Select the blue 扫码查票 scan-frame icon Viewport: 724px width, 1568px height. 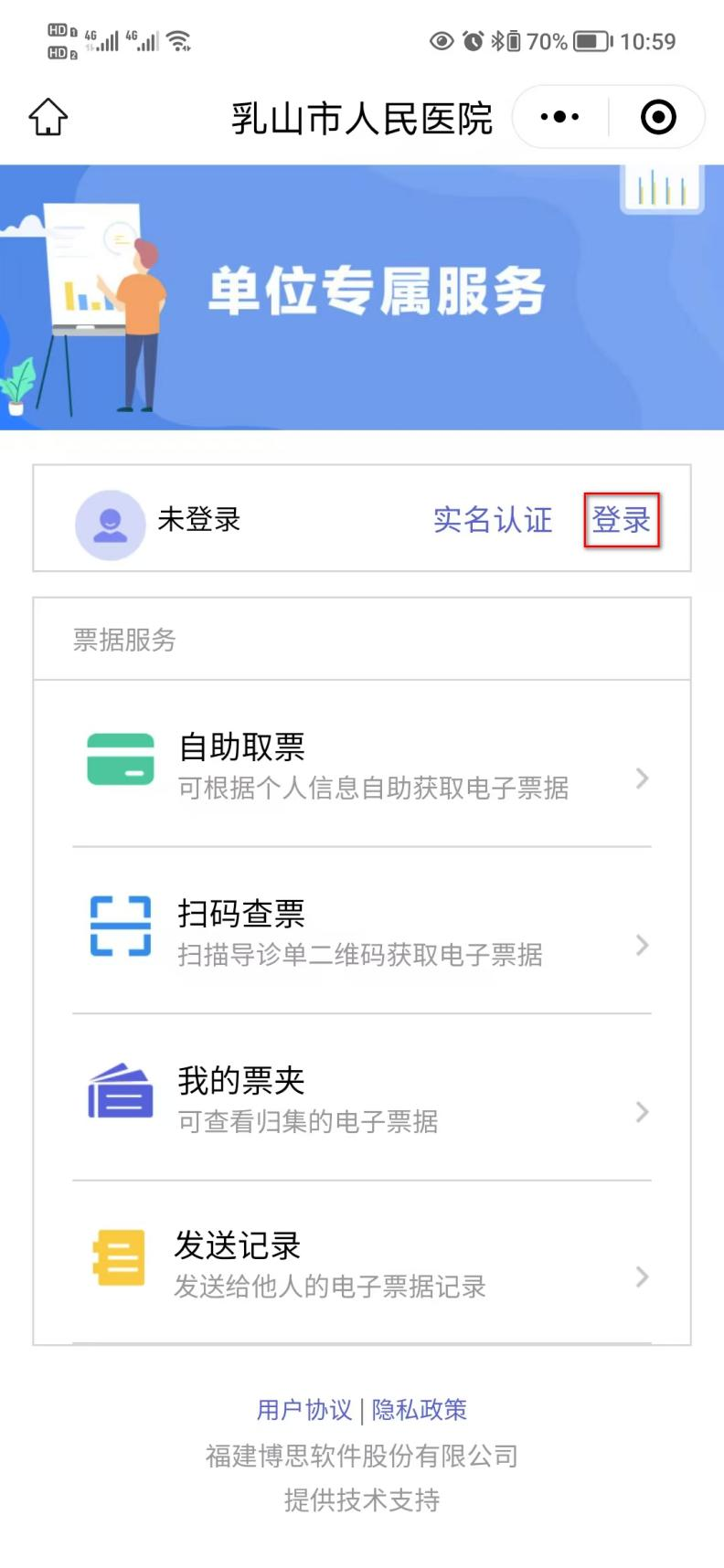(x=119, y=926)
